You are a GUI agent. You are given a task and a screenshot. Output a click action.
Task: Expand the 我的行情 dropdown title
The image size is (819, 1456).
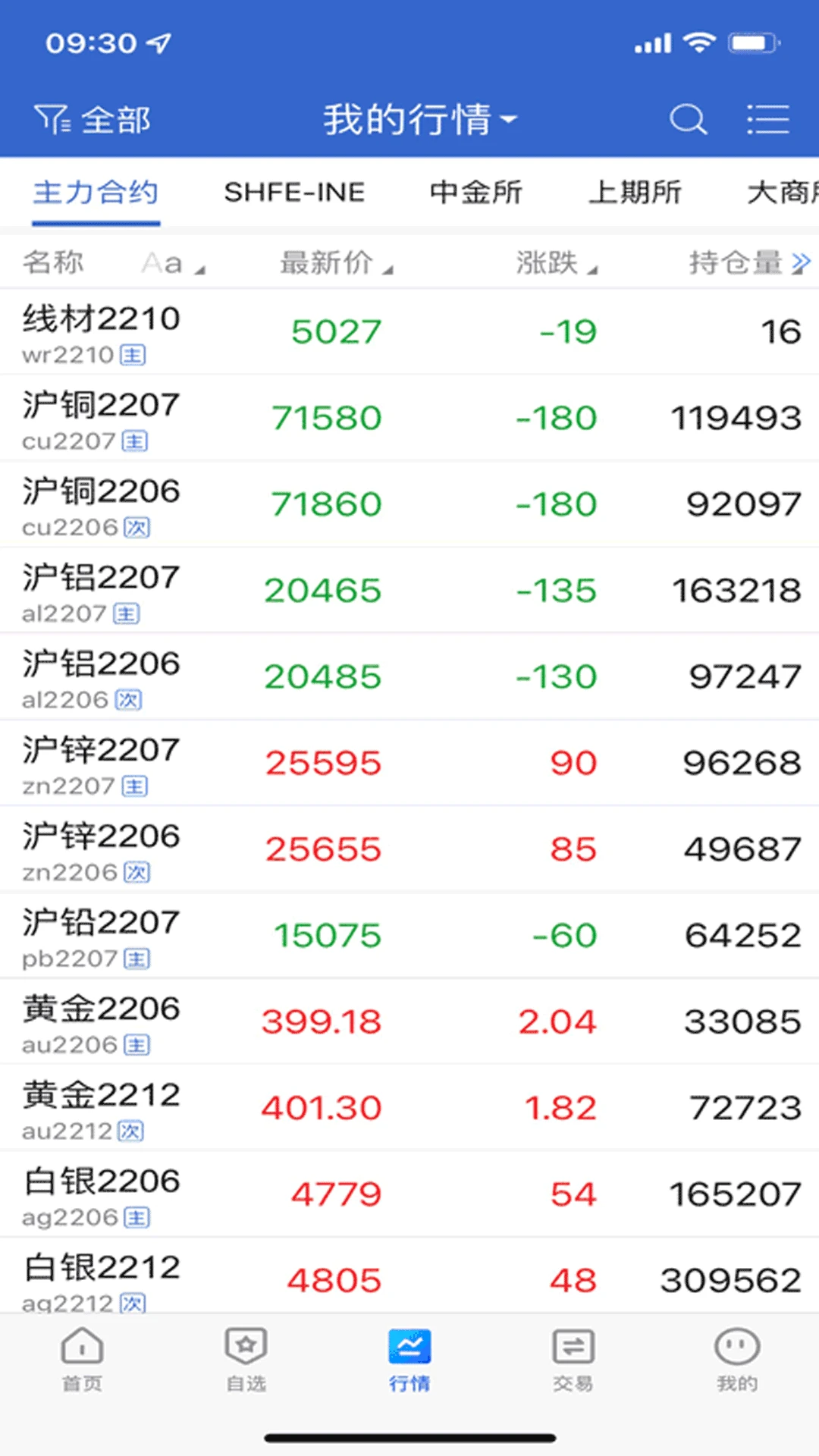point(419,120)
